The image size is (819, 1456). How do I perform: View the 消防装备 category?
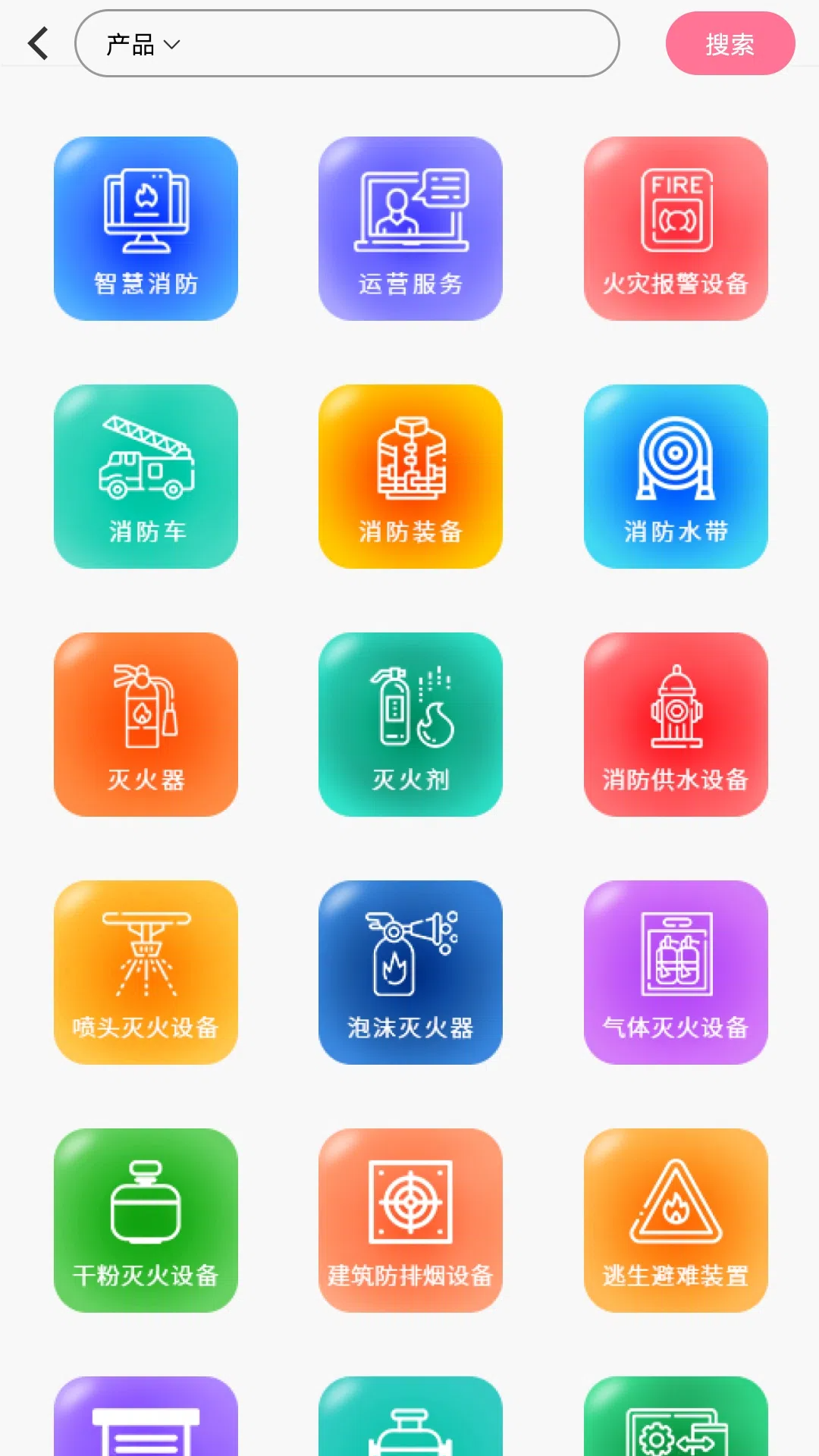410,476
